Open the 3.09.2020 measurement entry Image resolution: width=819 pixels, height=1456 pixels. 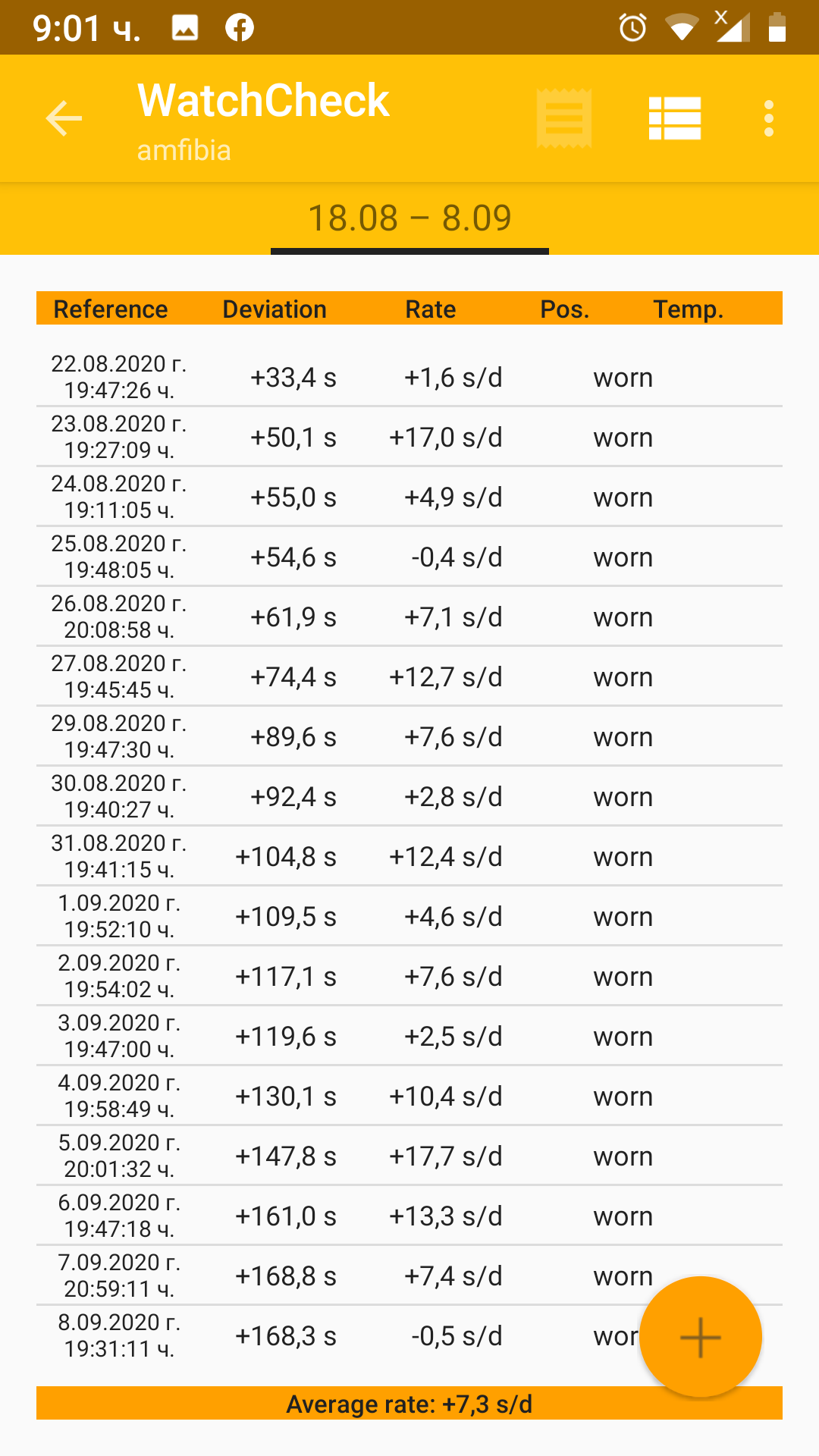pos(409,1036)
